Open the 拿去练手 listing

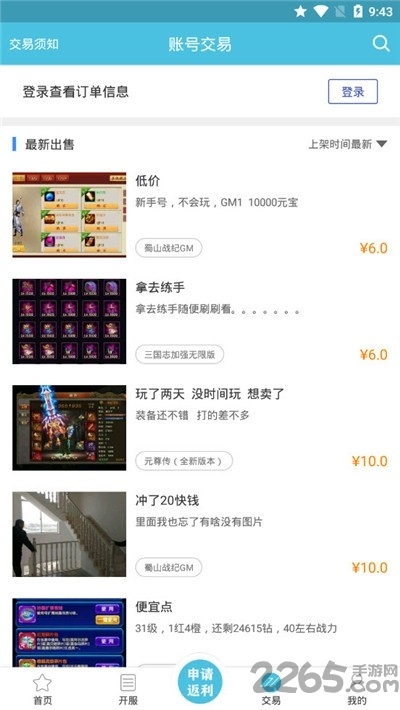[200, 321]
